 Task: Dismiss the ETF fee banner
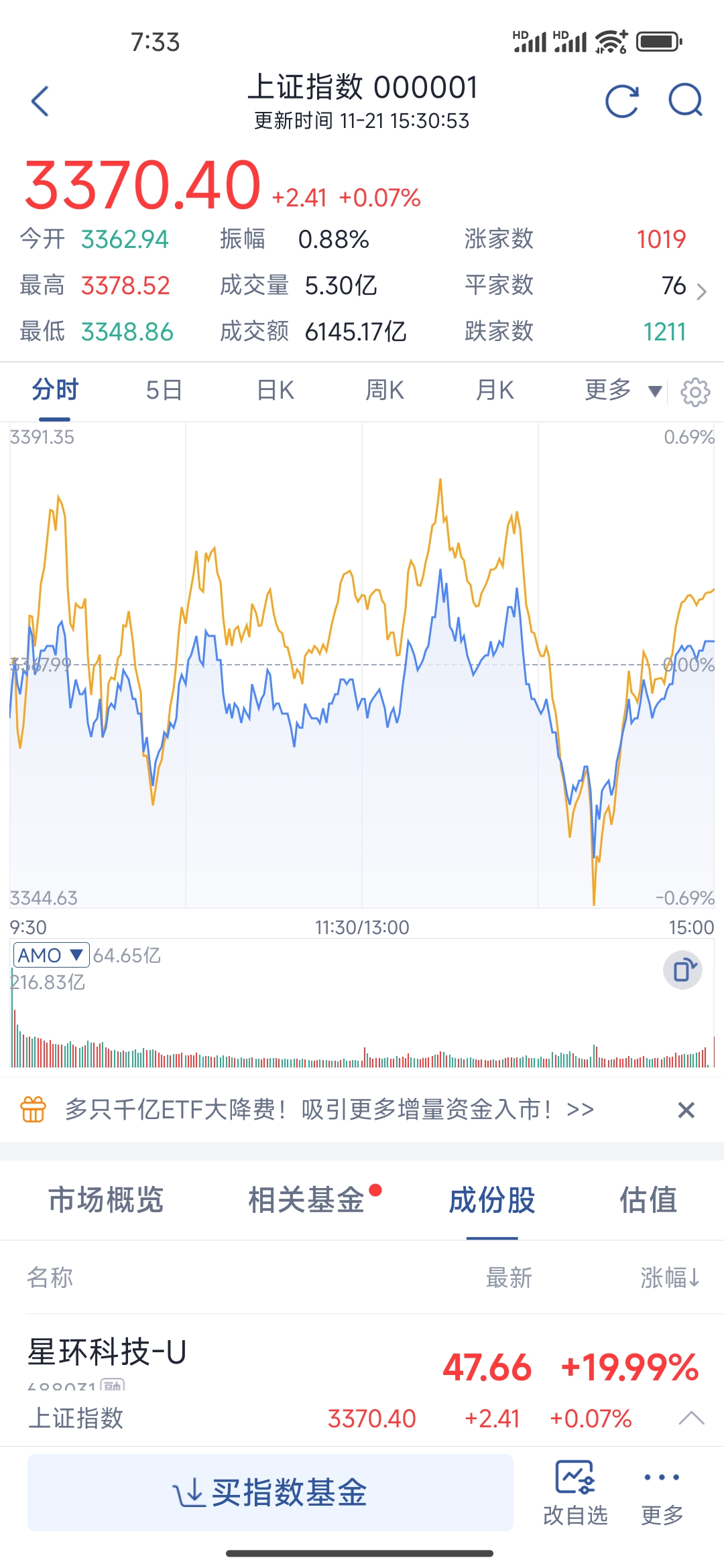(x=686, y=1109)
